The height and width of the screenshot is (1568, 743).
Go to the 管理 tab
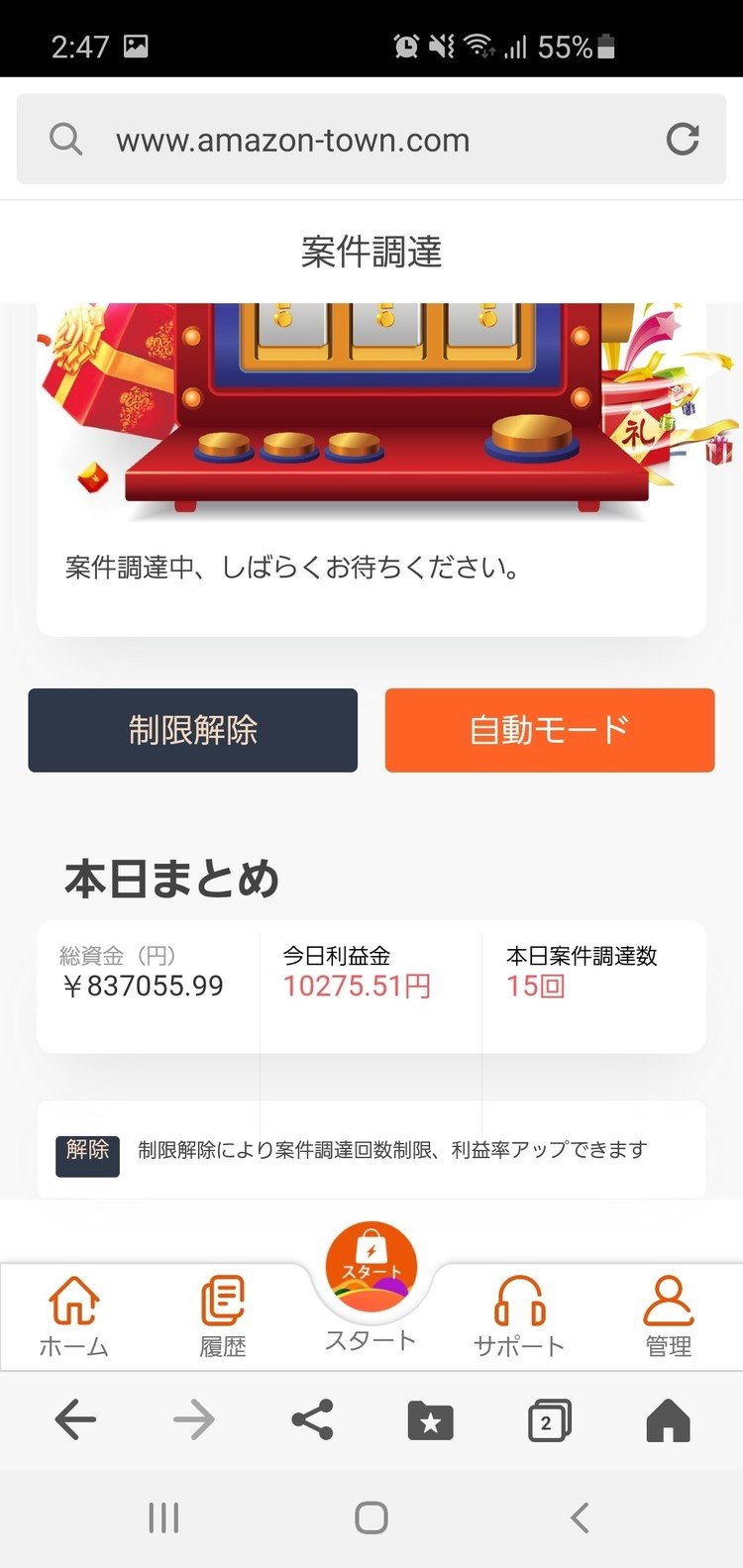click(x=669, y=1317)
